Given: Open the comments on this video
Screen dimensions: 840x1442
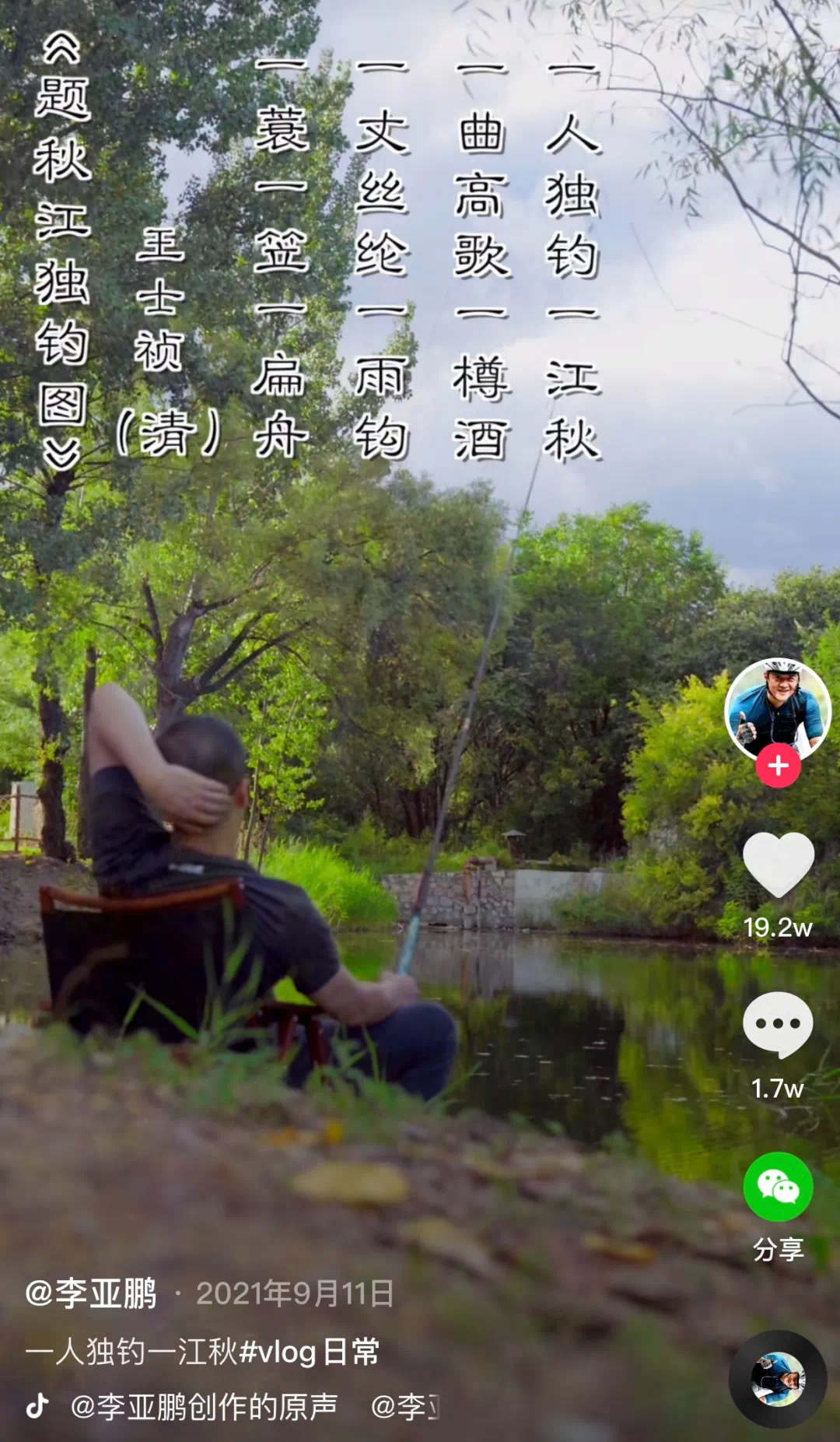Looking at the screenshot, I should 778,1025.
